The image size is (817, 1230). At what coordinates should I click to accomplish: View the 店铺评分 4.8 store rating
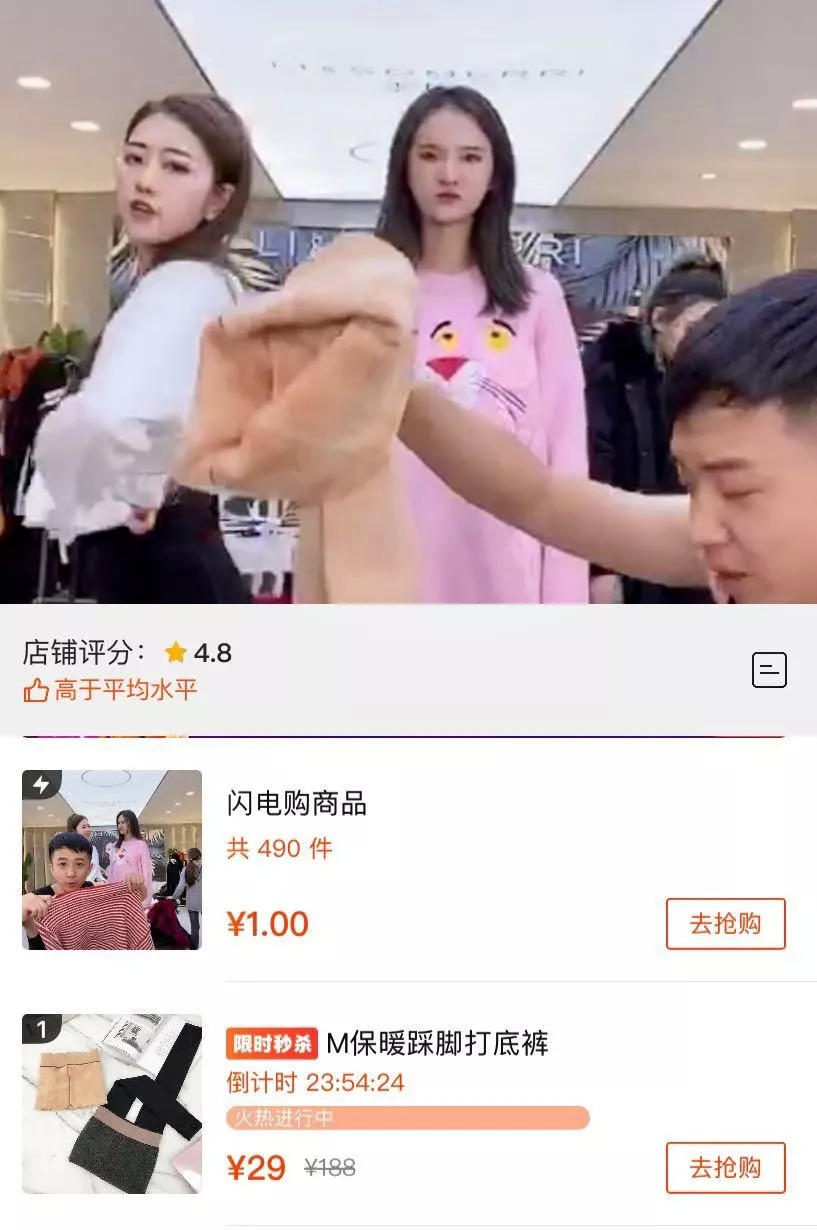(128, 653)
